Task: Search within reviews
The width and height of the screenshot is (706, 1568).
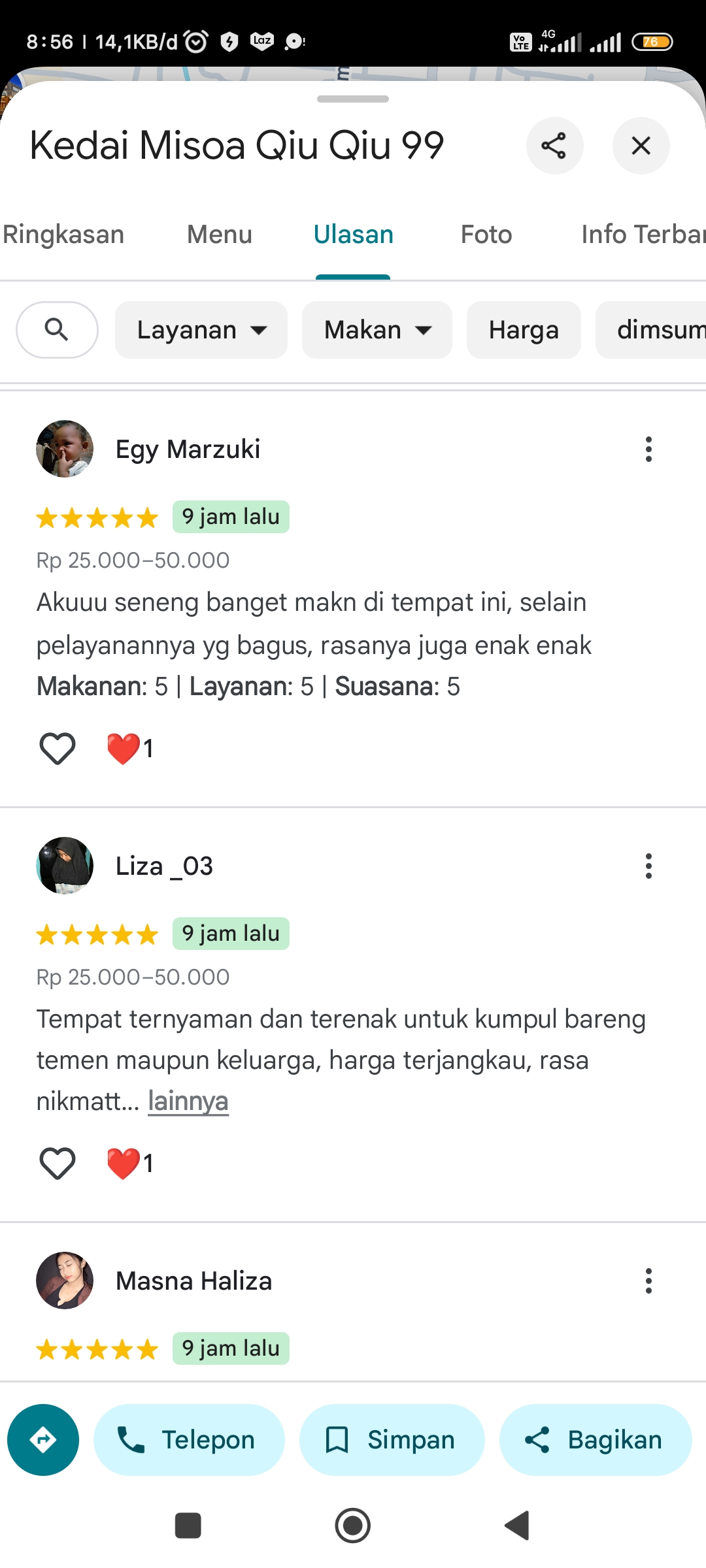Action: (x=57, y=330)
